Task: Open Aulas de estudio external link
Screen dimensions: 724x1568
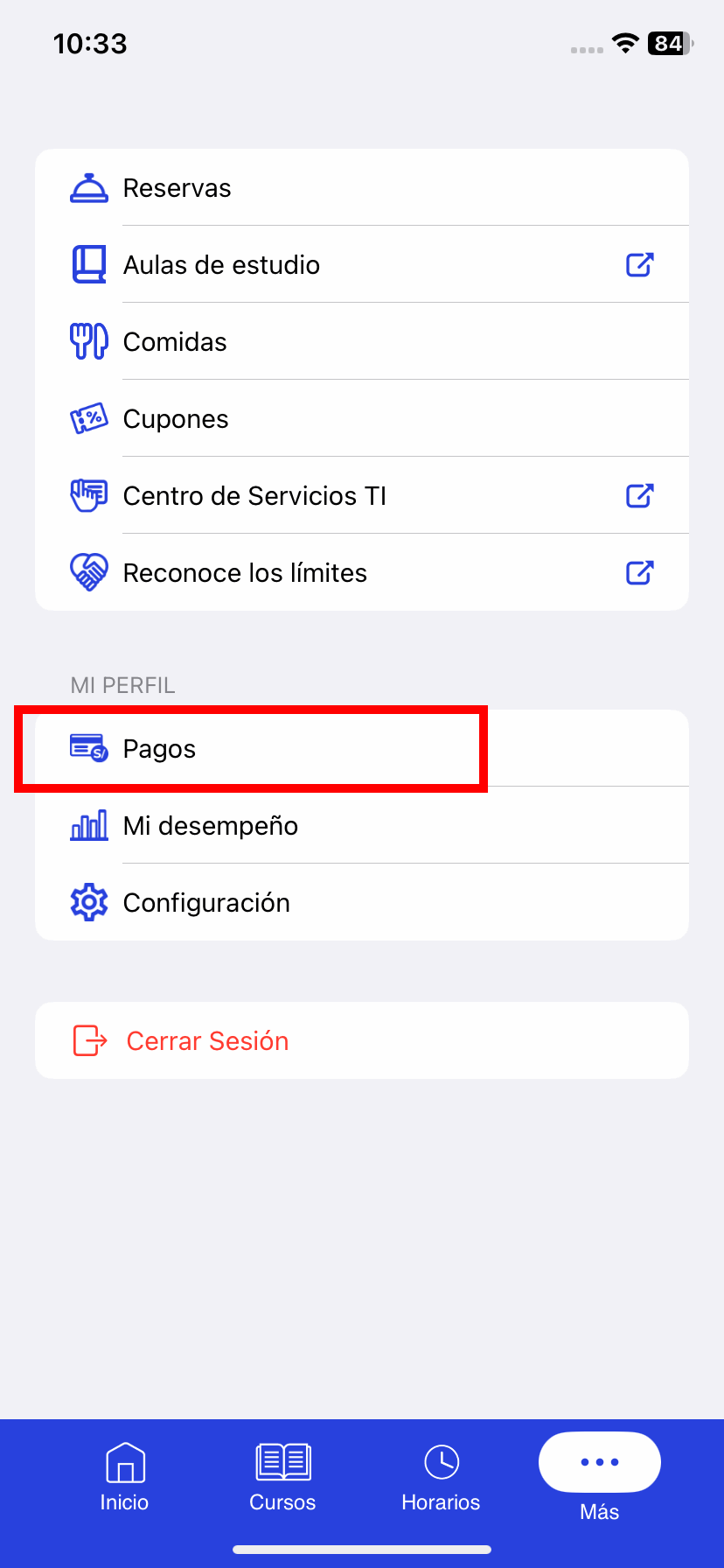Action: pyautogui.click(x=361, y=265)
